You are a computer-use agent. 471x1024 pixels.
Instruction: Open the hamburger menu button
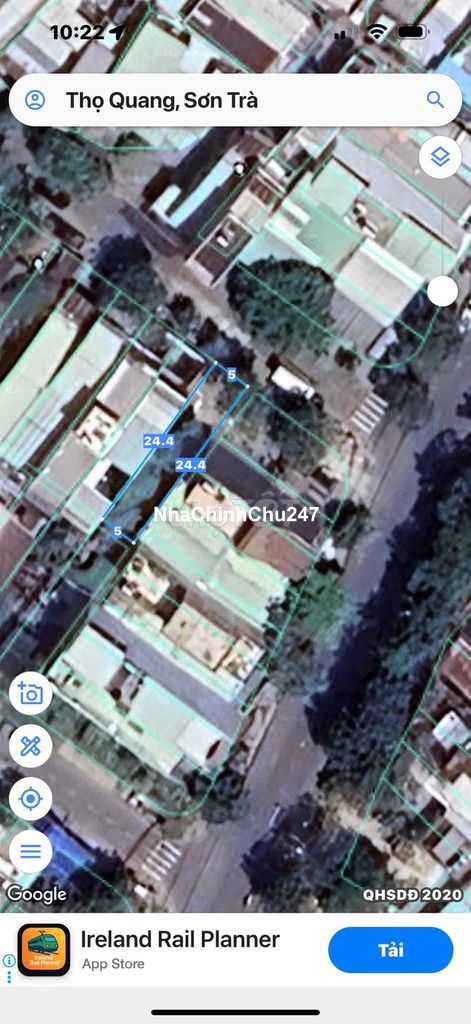click(31, 852)
